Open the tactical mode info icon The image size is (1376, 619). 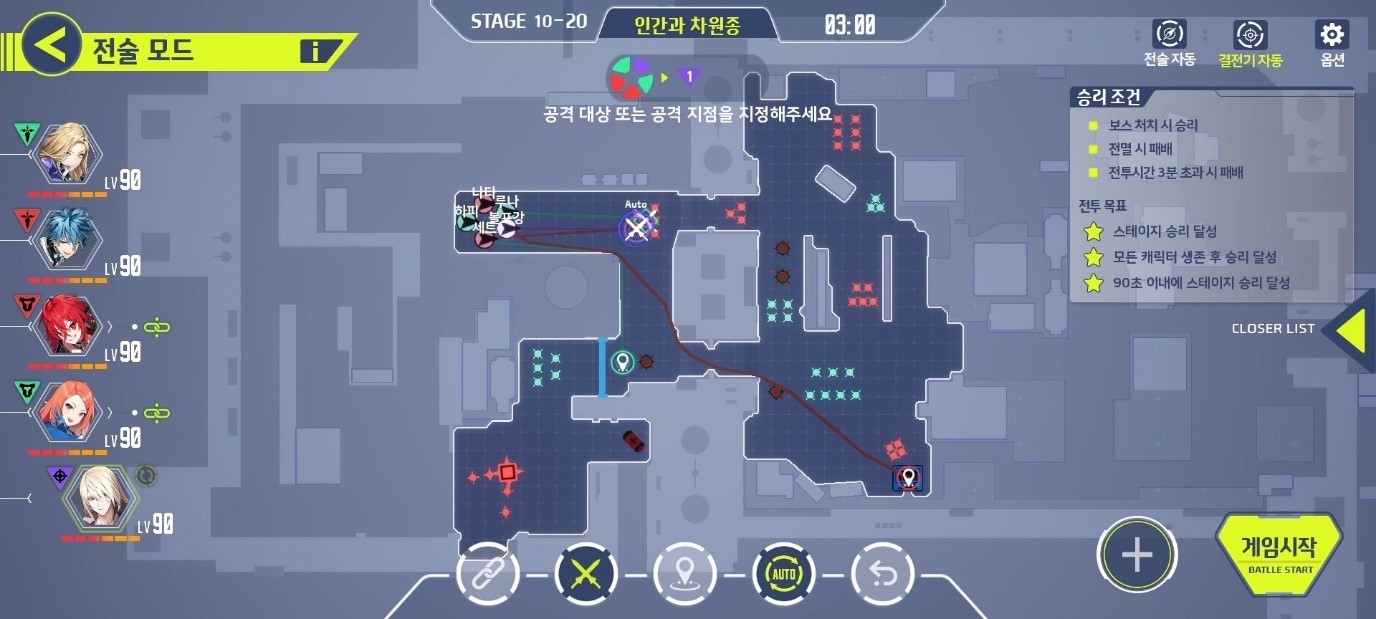pyautogui.click(x=314, y=52)
